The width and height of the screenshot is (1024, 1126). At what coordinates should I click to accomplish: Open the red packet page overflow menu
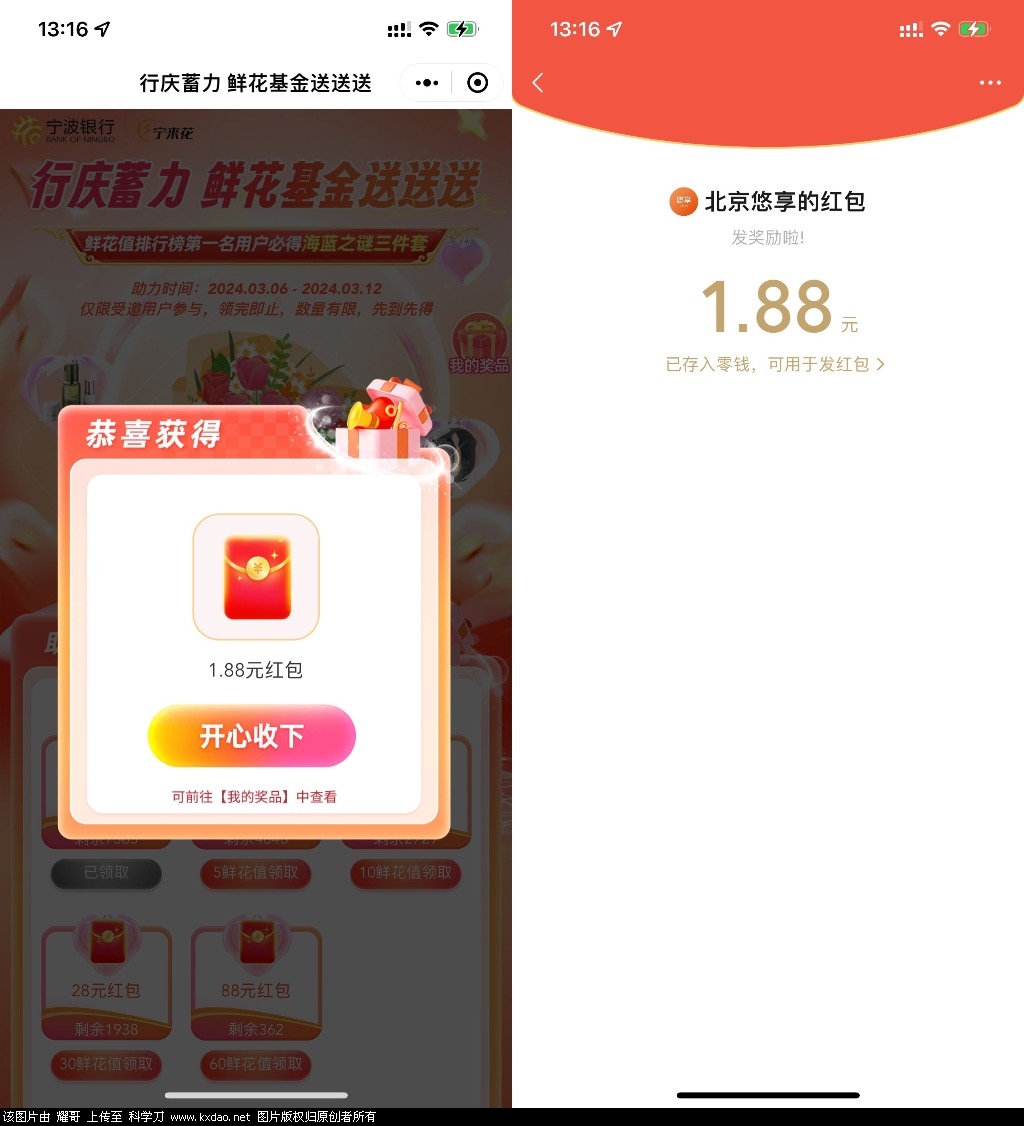(x=990, y=83)
